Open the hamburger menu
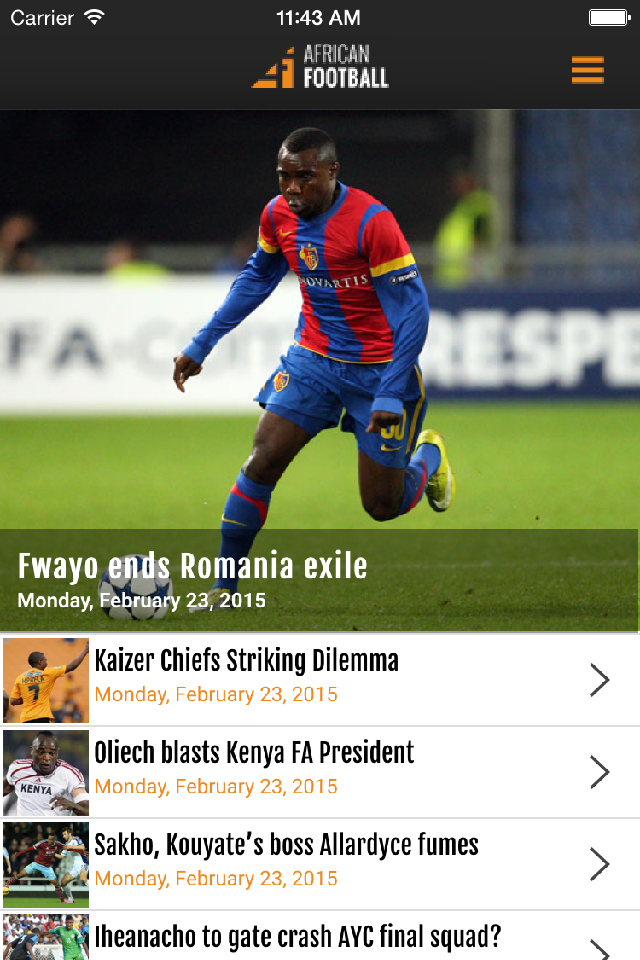This screenshot has height=960, width=640. point(587,70)
